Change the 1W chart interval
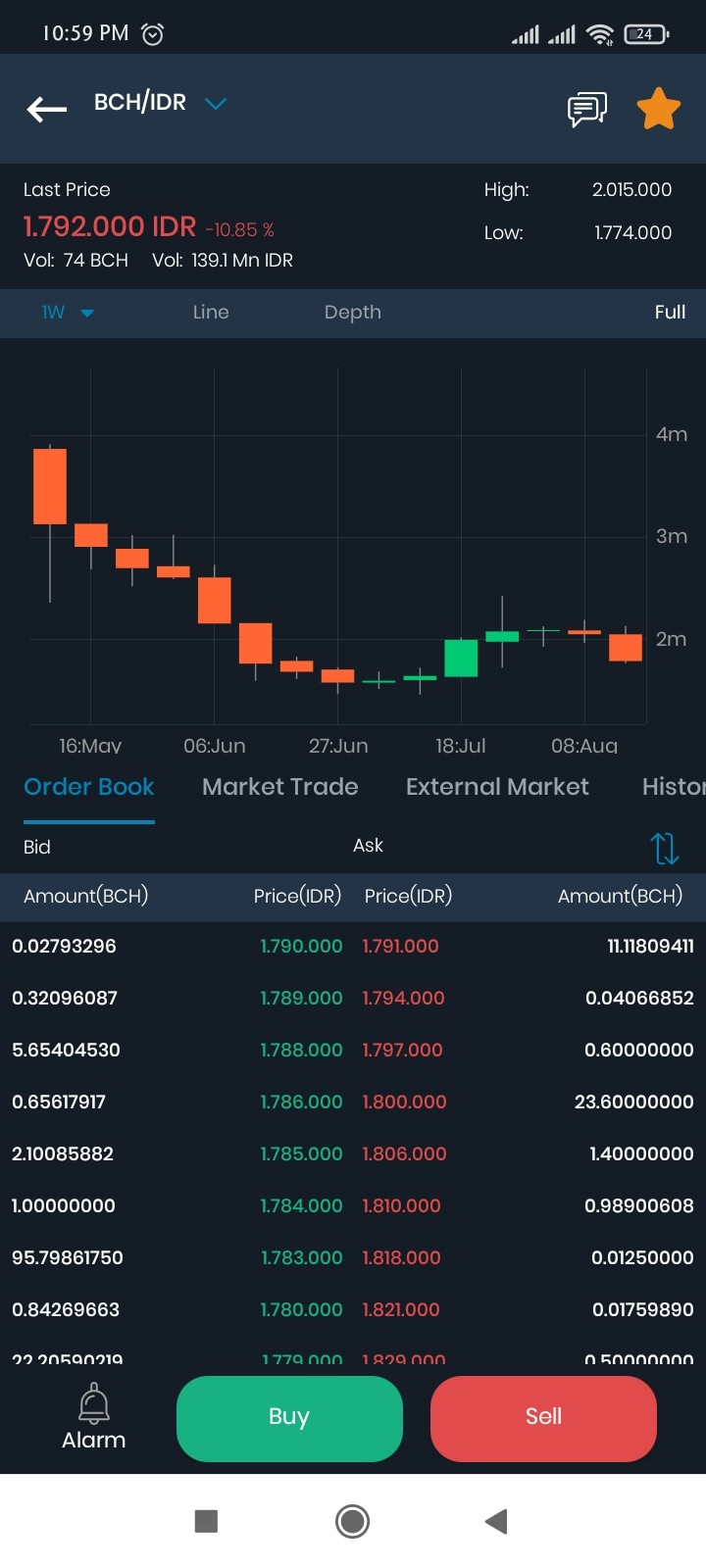This screenshot has width=706, height=1568. click(68, 313)
